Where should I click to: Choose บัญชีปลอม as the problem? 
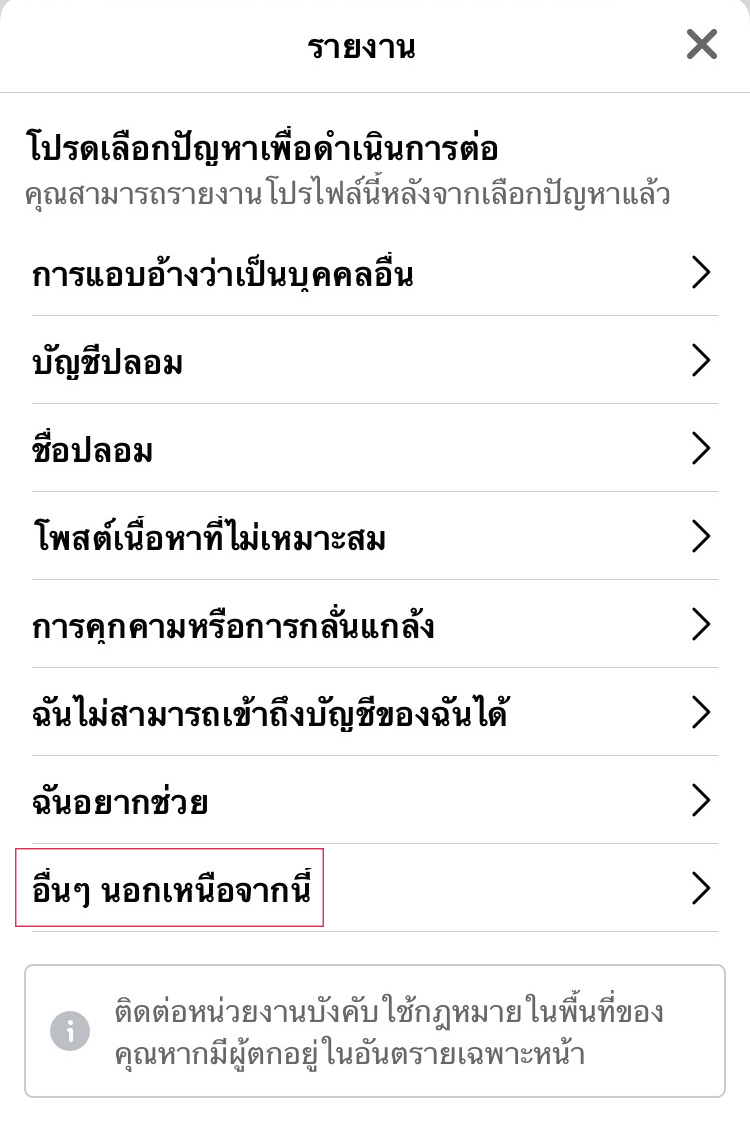click(x=374, y=362)
